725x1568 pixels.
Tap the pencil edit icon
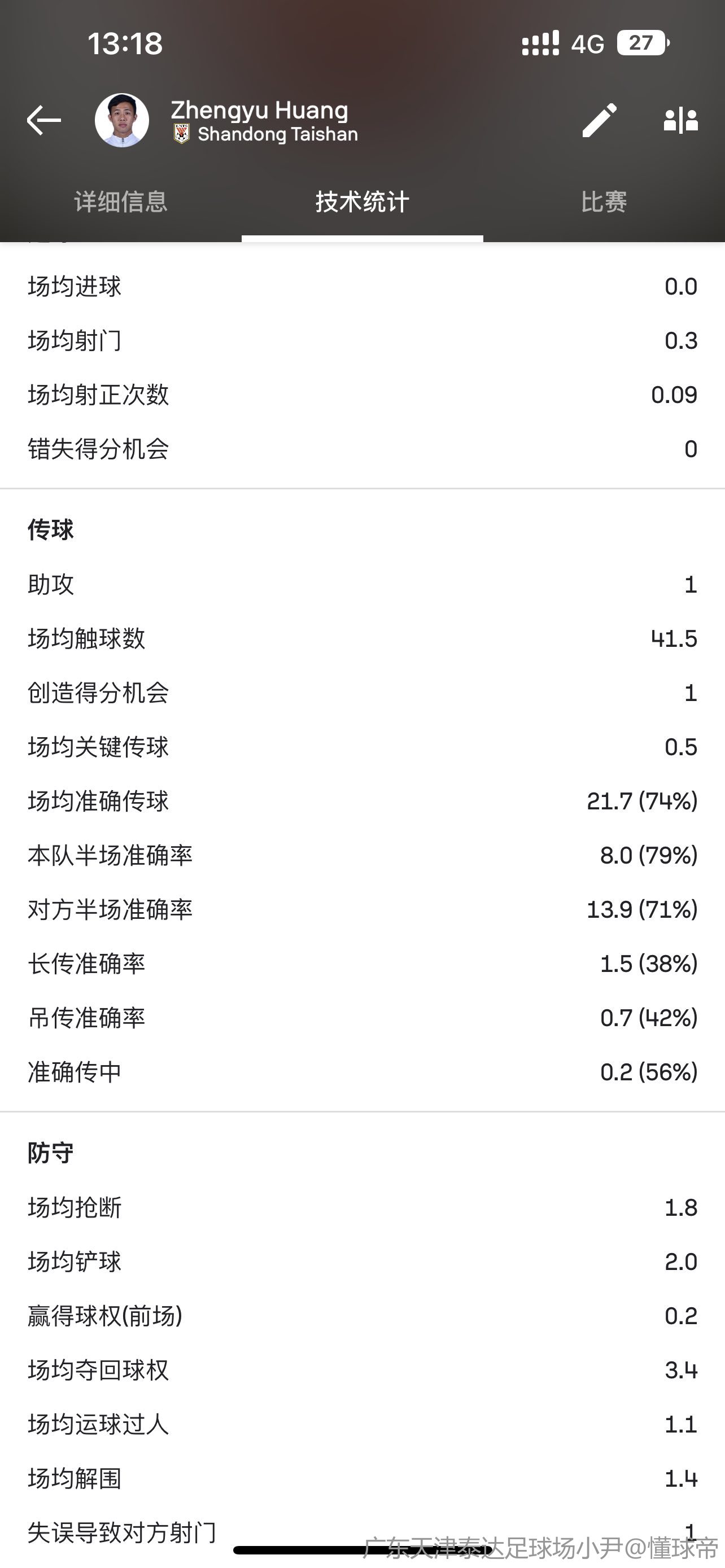[x=599, y=120]
